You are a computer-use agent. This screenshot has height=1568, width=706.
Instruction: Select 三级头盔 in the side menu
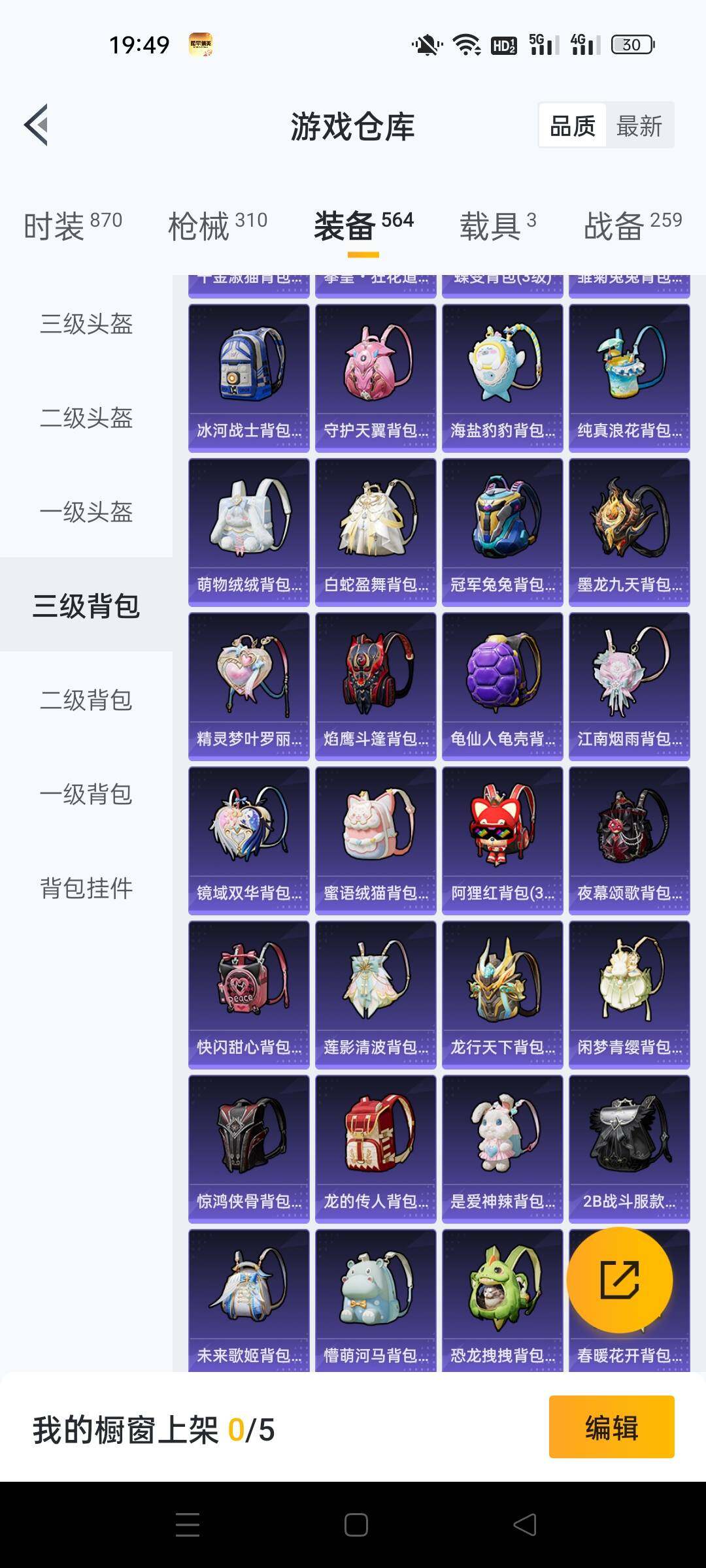coord(86,324)
